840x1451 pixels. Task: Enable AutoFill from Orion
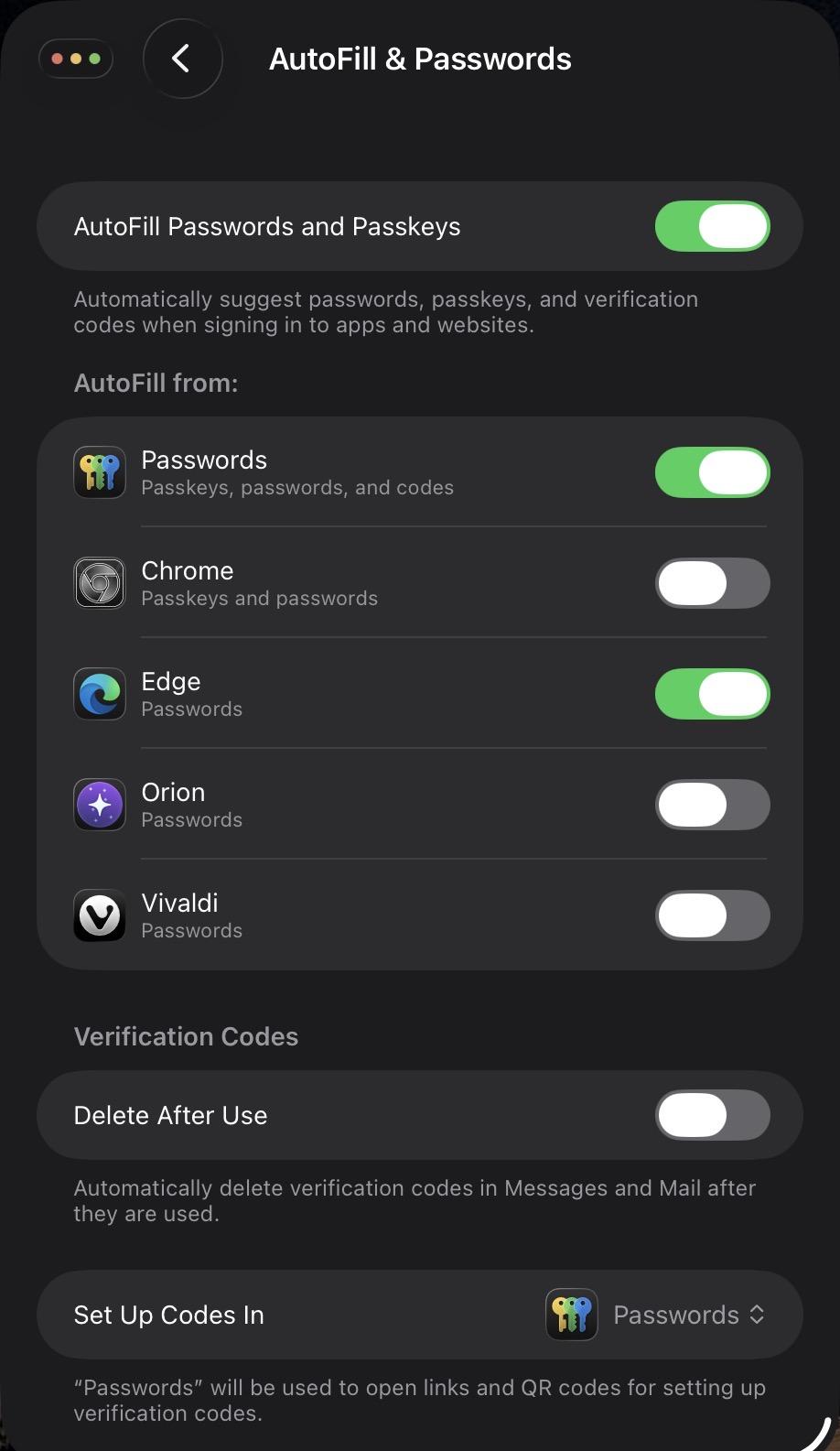pyautogui.click(x=712, y=805)
